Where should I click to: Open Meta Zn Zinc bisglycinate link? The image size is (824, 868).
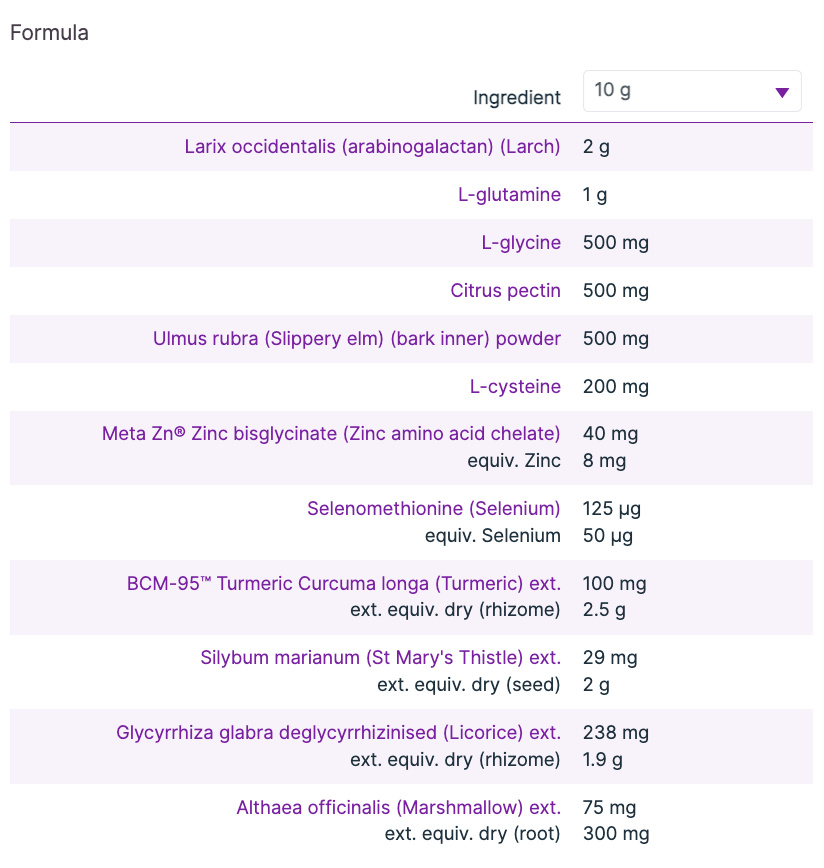tap(331, 434)
